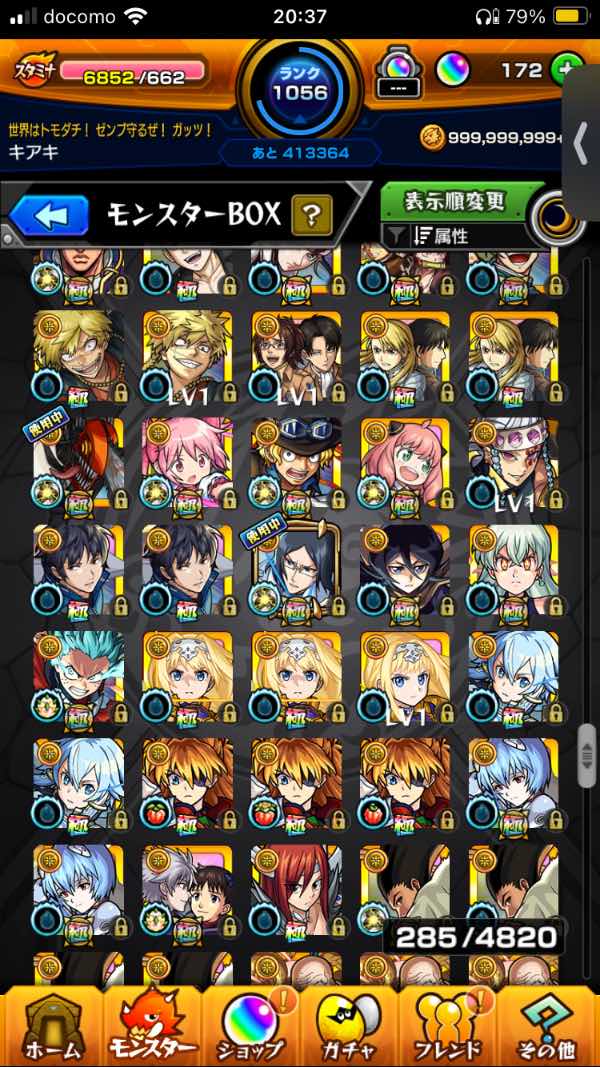Screen dimensions: 600x1067
Task: Select the blue spiky-haired grinning monster
Action: (x=79, y=675)
